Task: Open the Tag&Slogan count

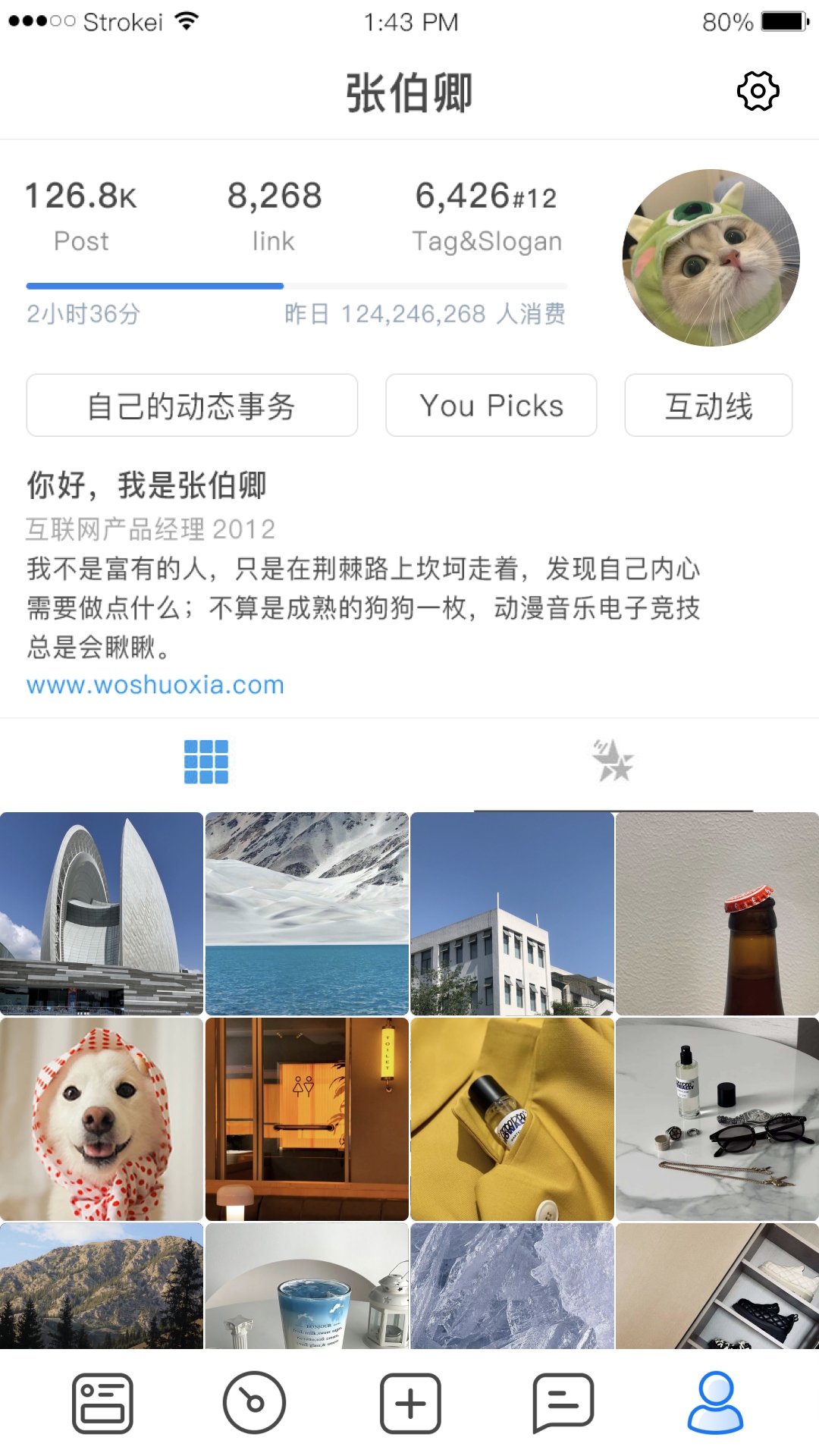Action: (x=487, y=215)
